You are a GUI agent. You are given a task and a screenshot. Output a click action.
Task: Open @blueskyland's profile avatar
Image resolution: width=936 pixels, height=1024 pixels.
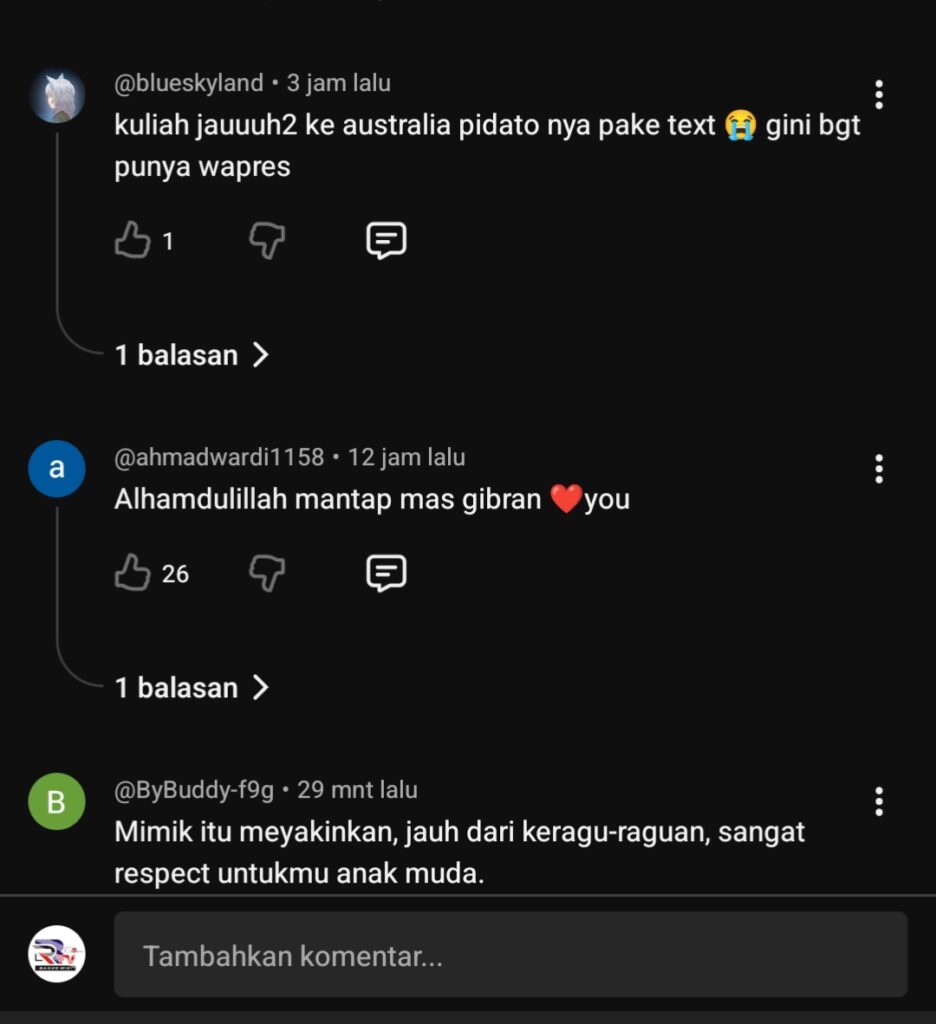click(56, 96)
